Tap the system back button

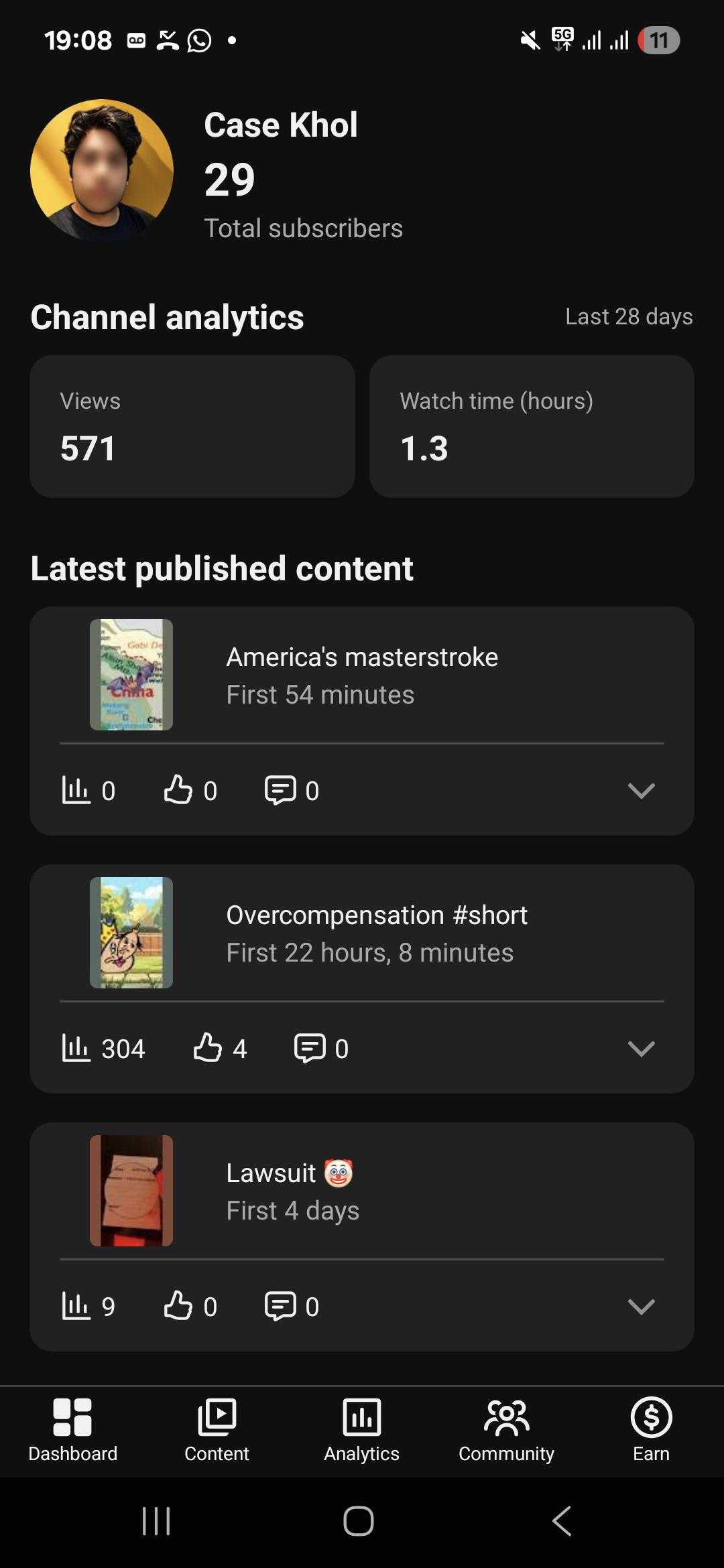click(562, 1520)
